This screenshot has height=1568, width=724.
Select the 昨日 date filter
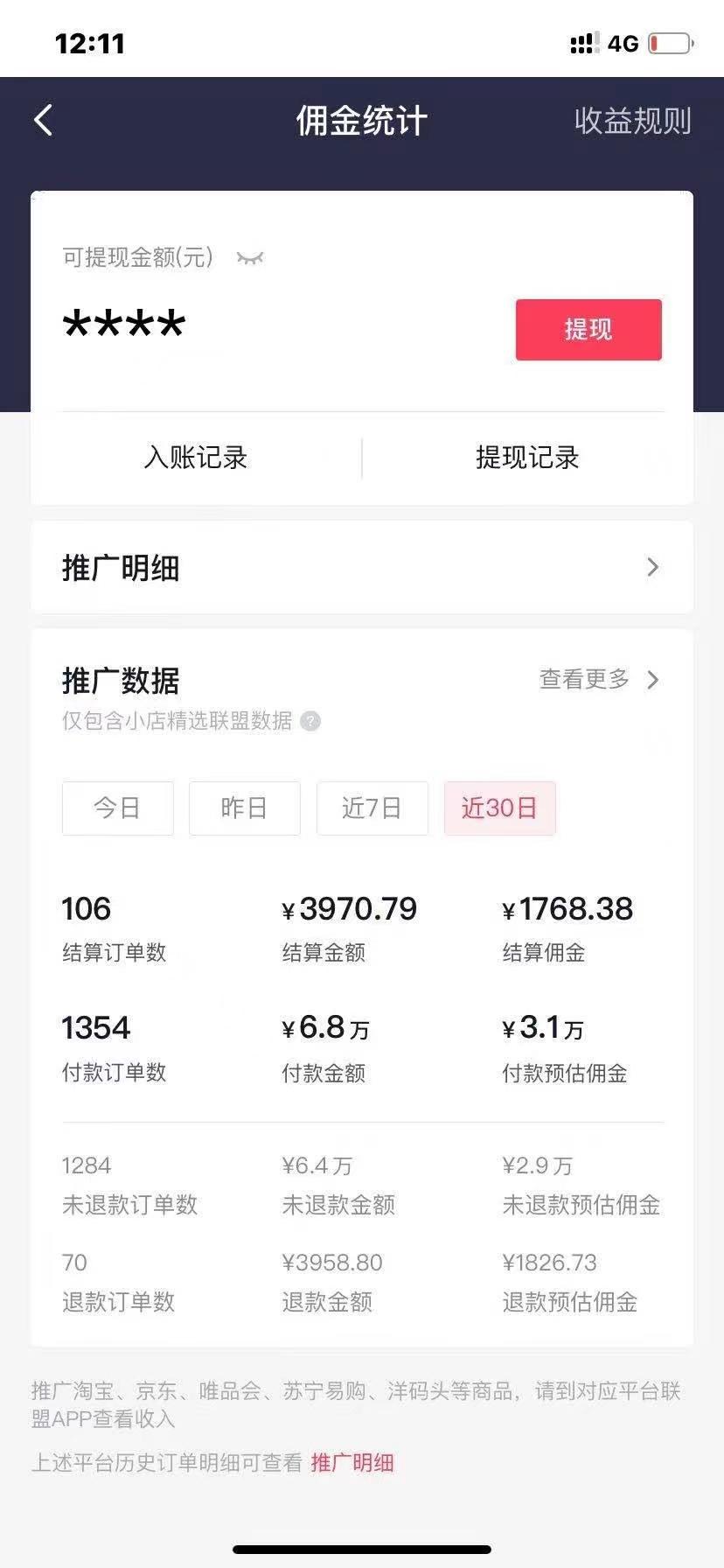[x=245, y=808]
